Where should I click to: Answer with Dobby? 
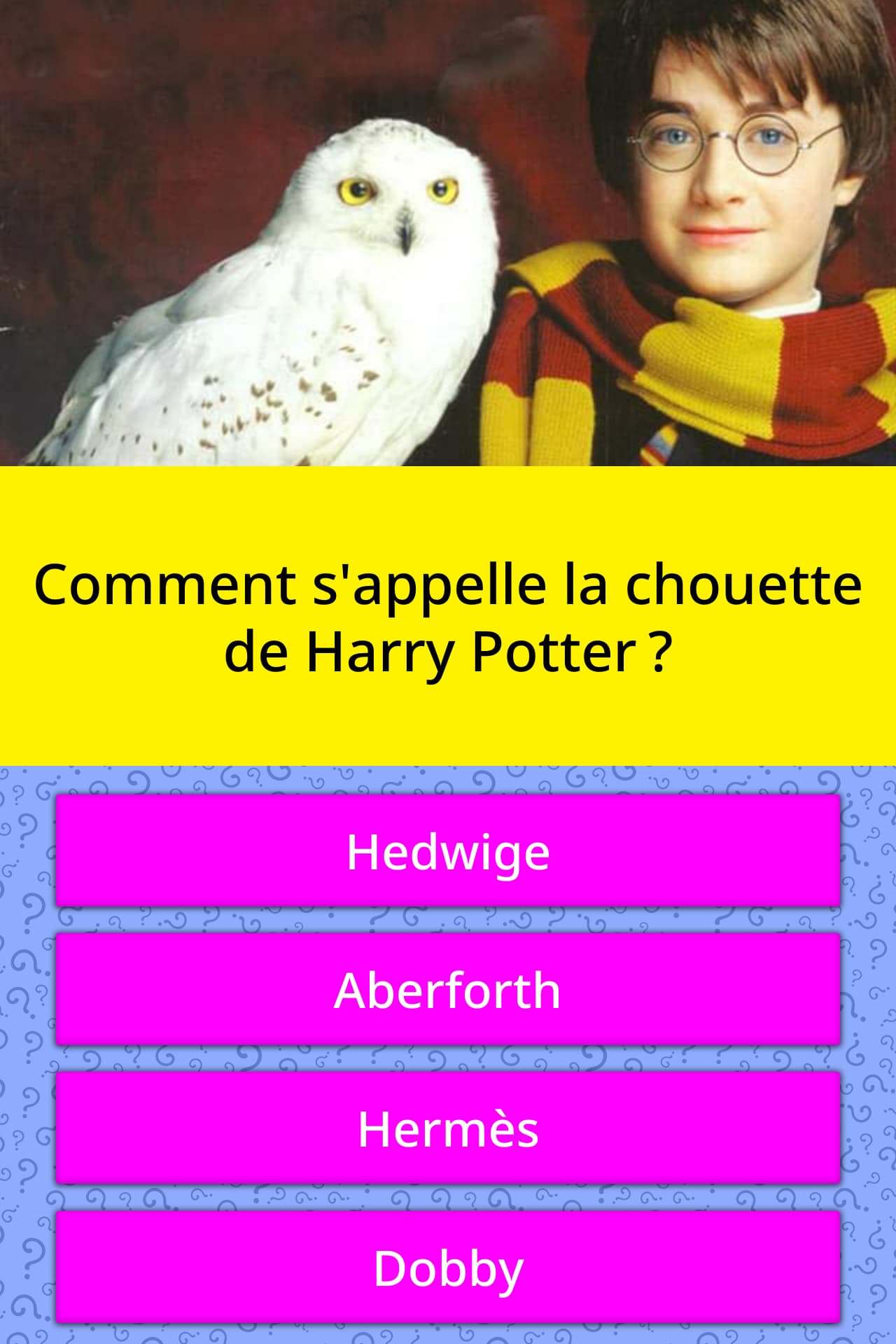point(448,1267)
